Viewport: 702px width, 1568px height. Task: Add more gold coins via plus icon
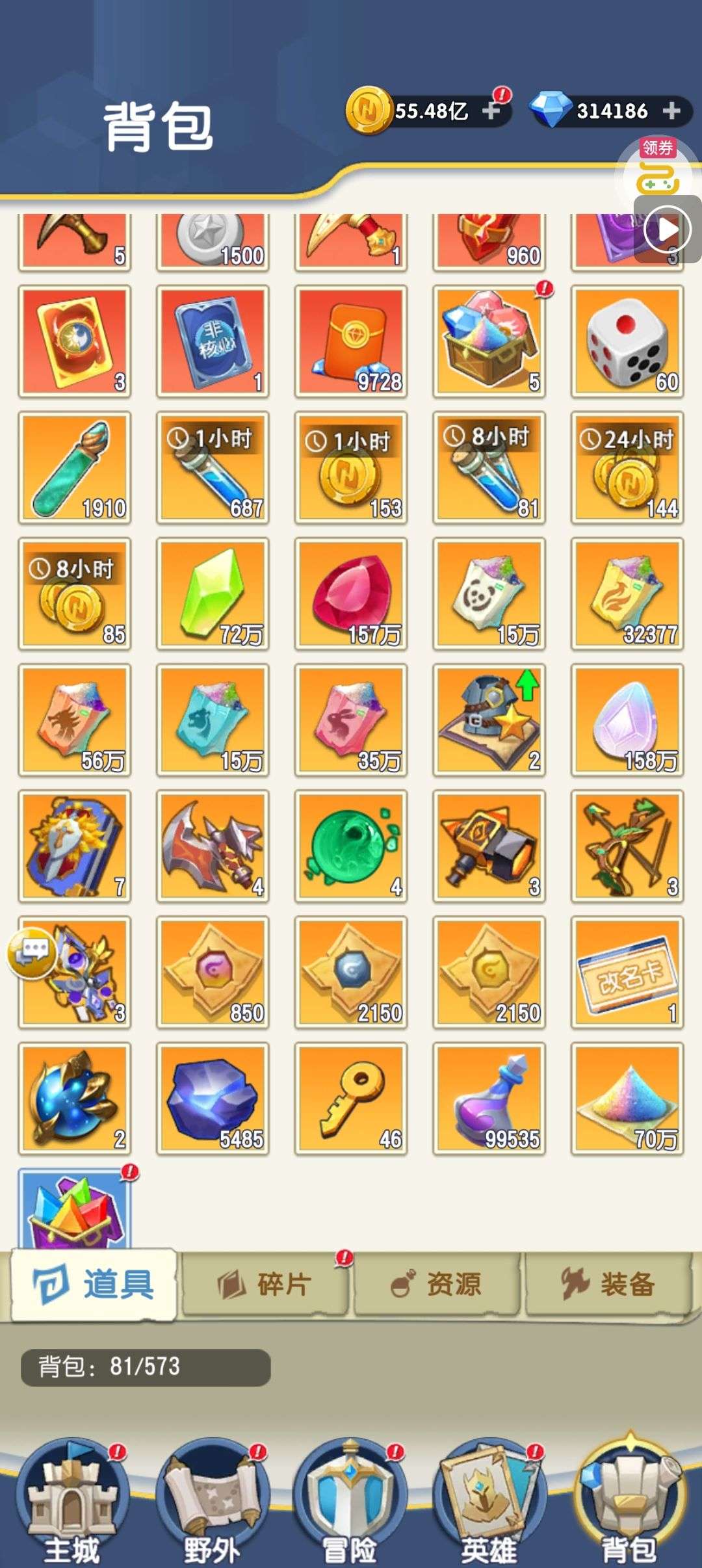coord(492,111)
